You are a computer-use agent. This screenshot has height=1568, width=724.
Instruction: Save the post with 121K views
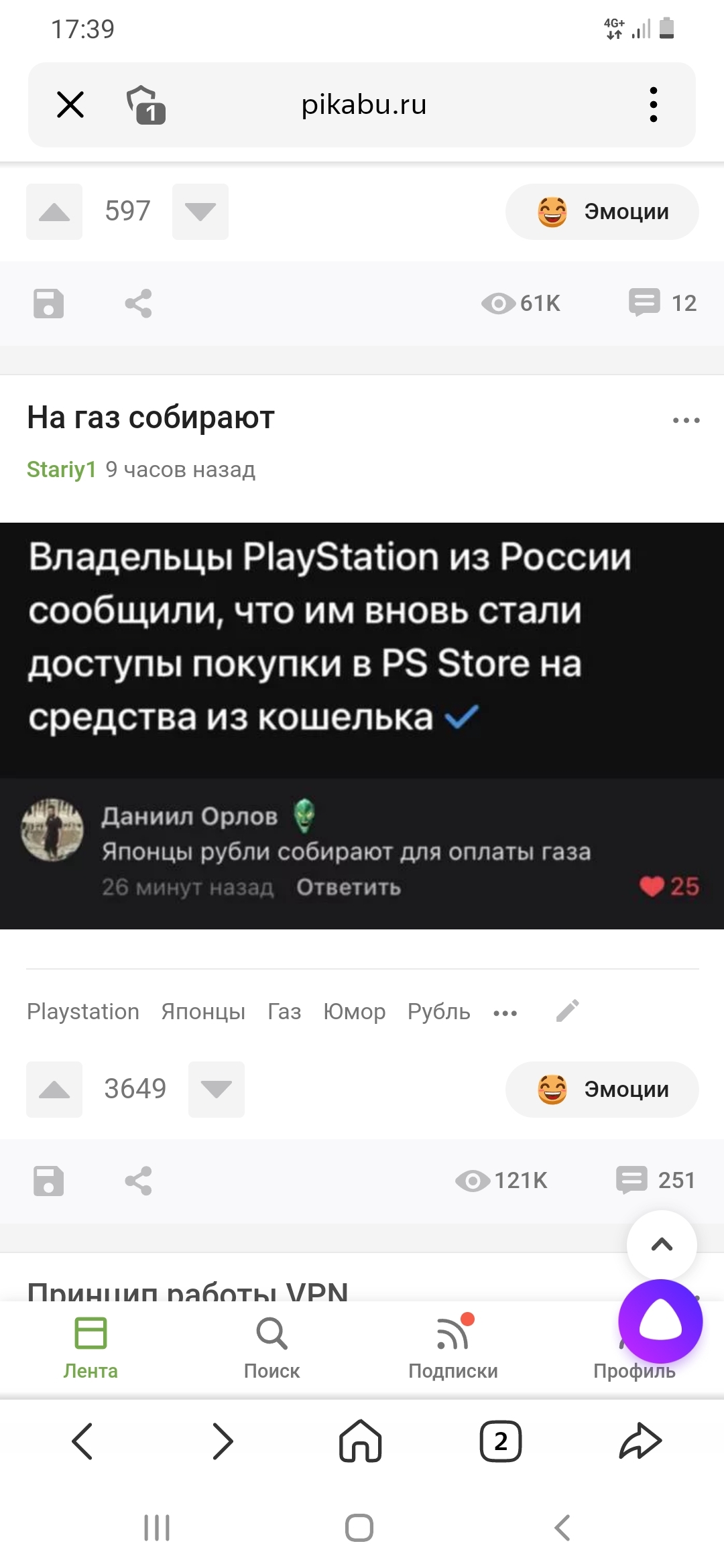48,1181
